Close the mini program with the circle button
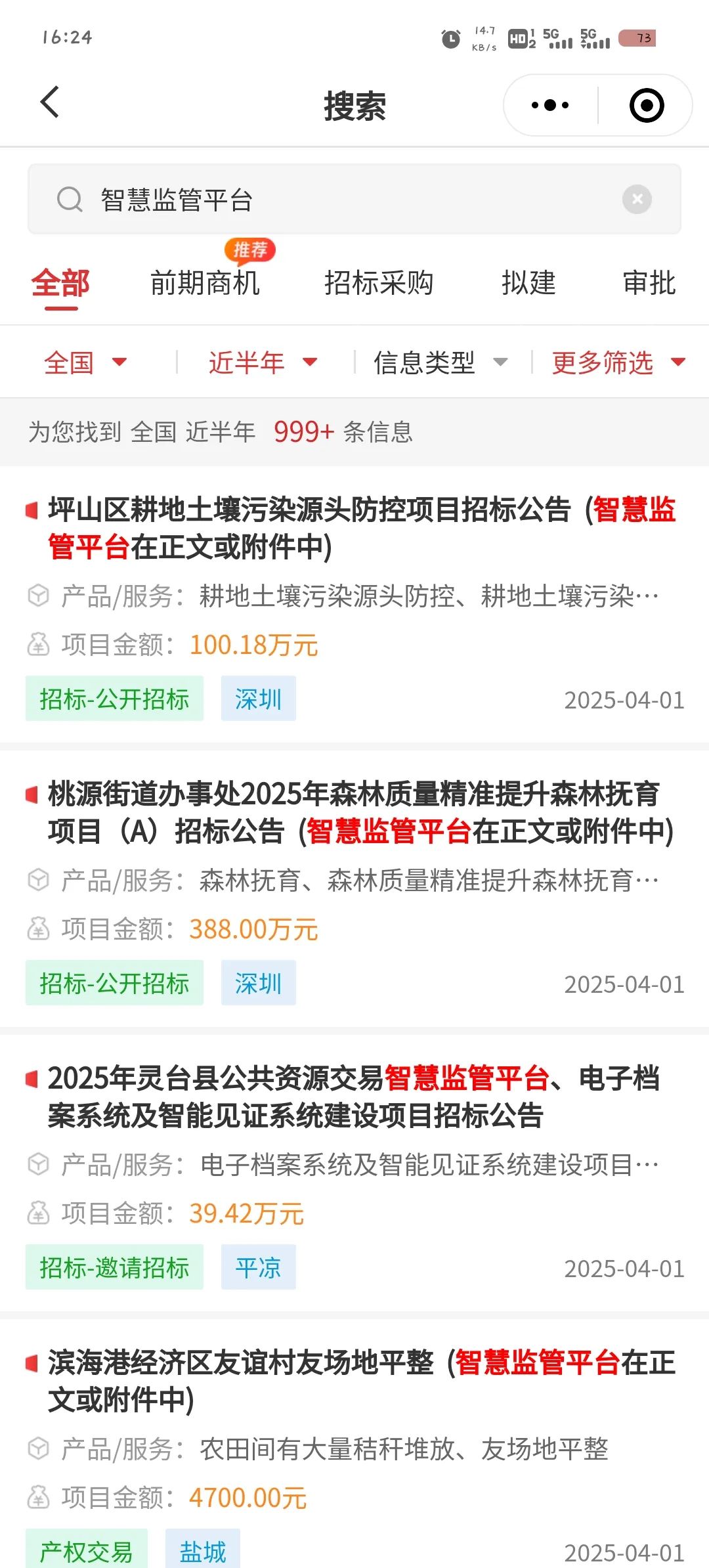709x1568 pixels. pyautogui.click(x=647, y=105)
